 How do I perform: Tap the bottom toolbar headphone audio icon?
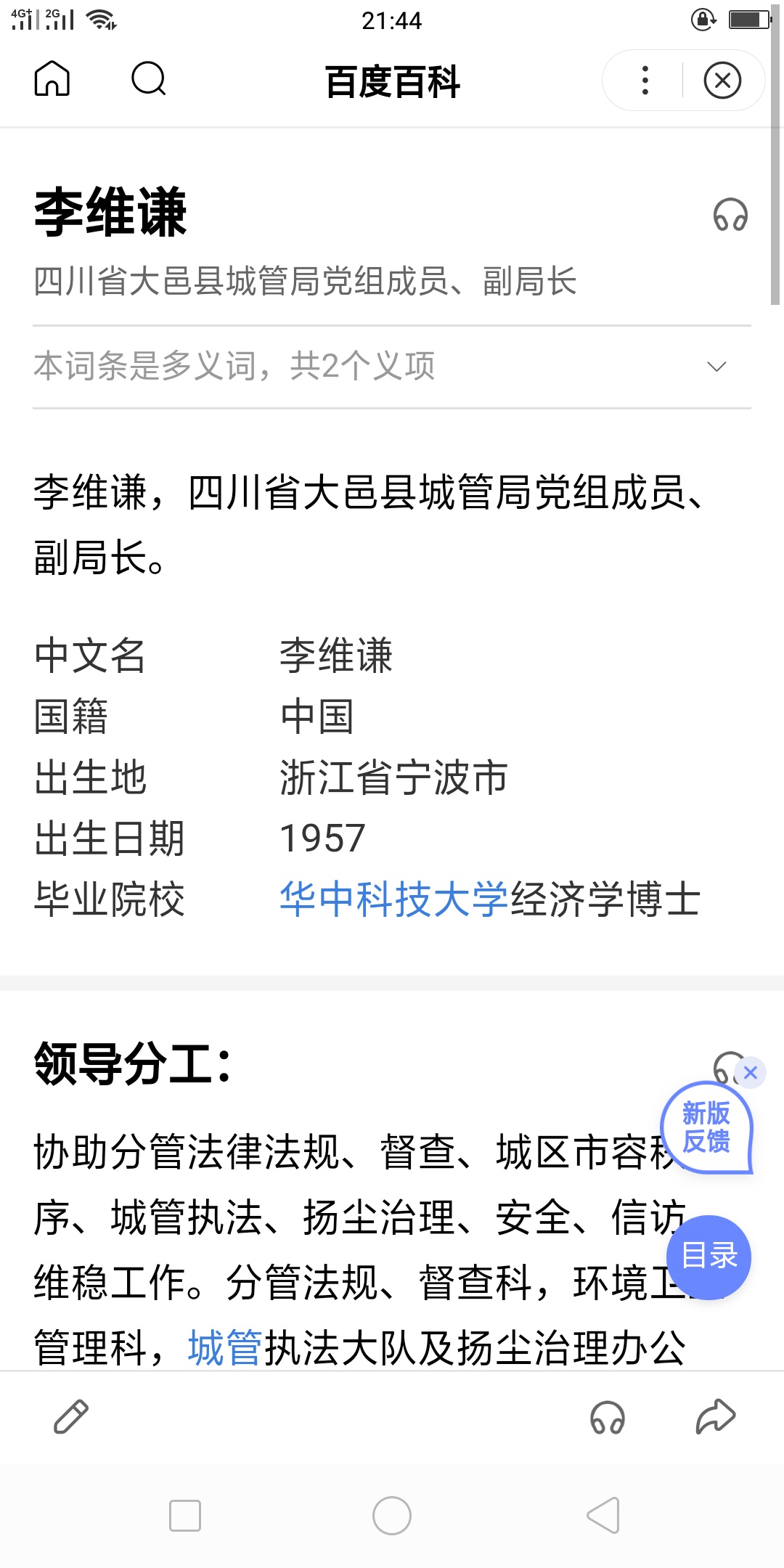(608, 1417)
